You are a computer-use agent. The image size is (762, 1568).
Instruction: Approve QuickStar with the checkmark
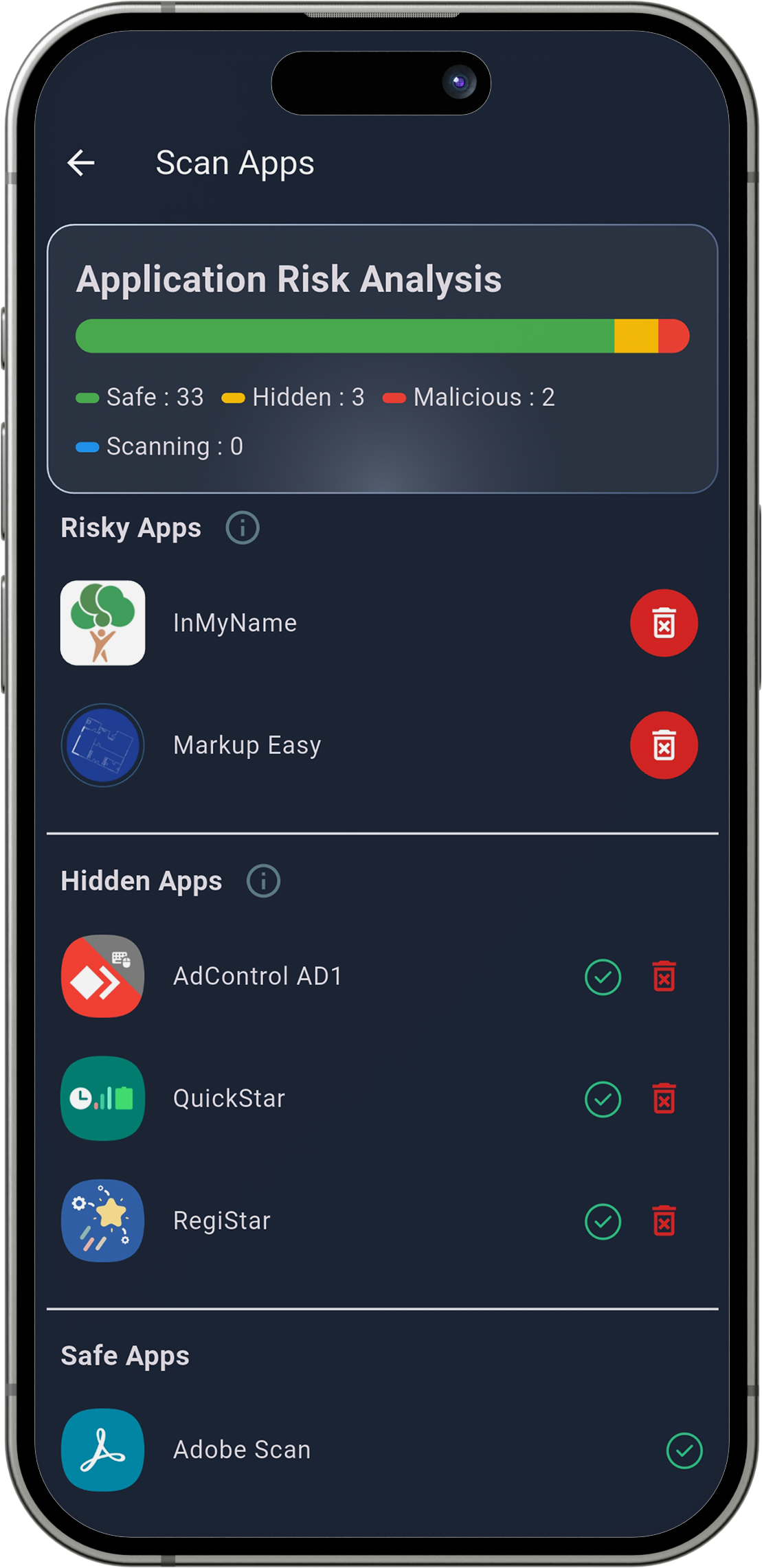pyautogui.click(x=603, y=1099)
